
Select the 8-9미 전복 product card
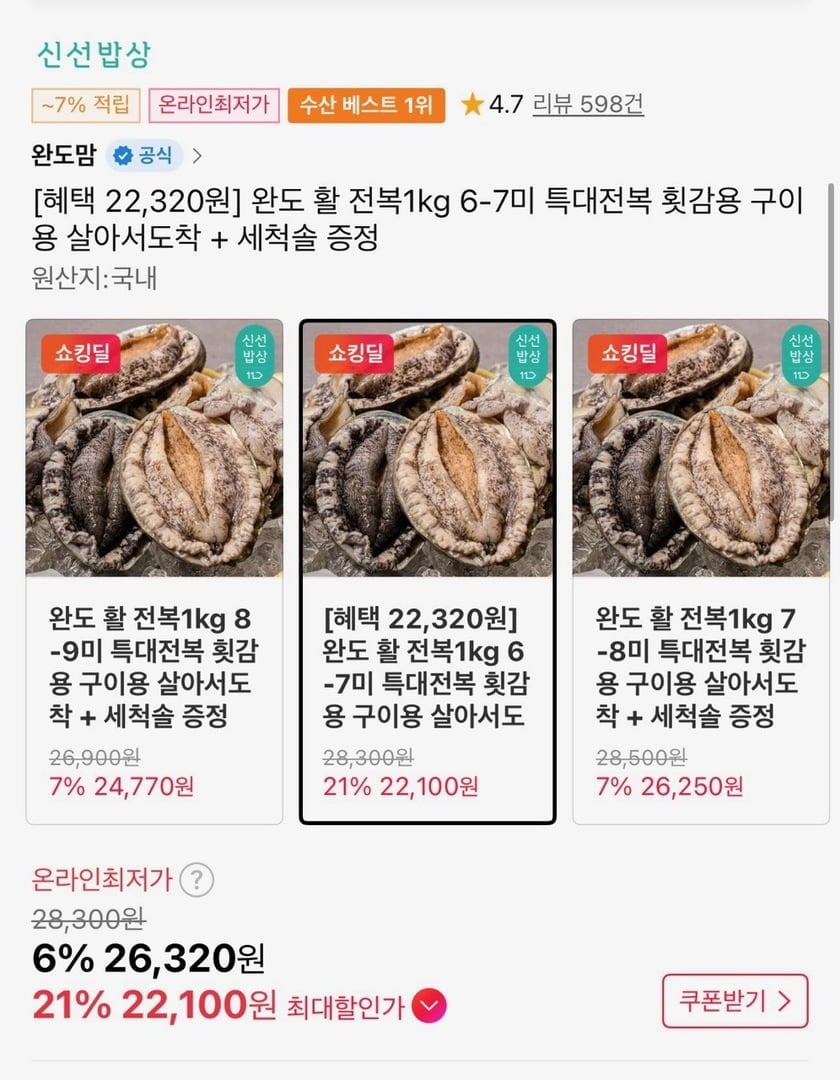click(x=154, y=571)
